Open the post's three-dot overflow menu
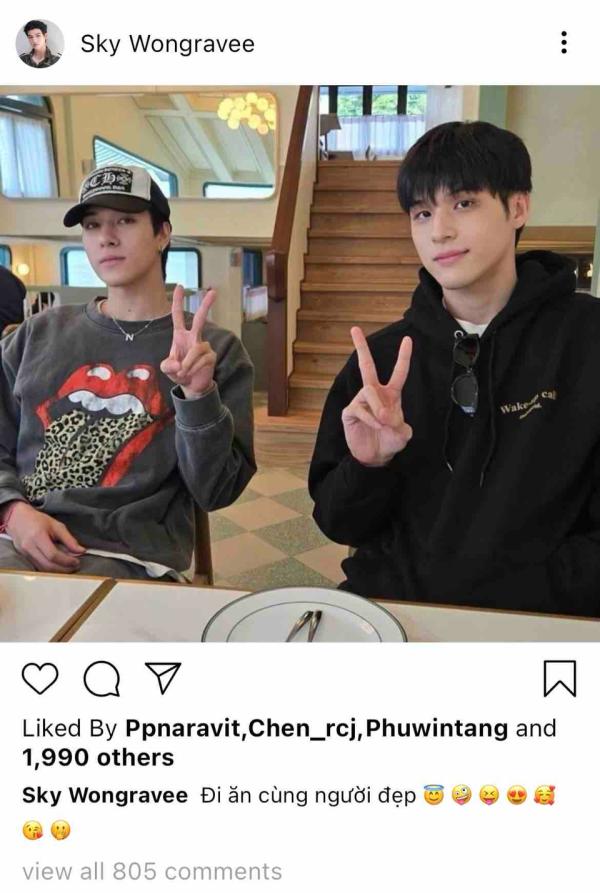This screenshot has height=893, width=600. coord(564,43)
